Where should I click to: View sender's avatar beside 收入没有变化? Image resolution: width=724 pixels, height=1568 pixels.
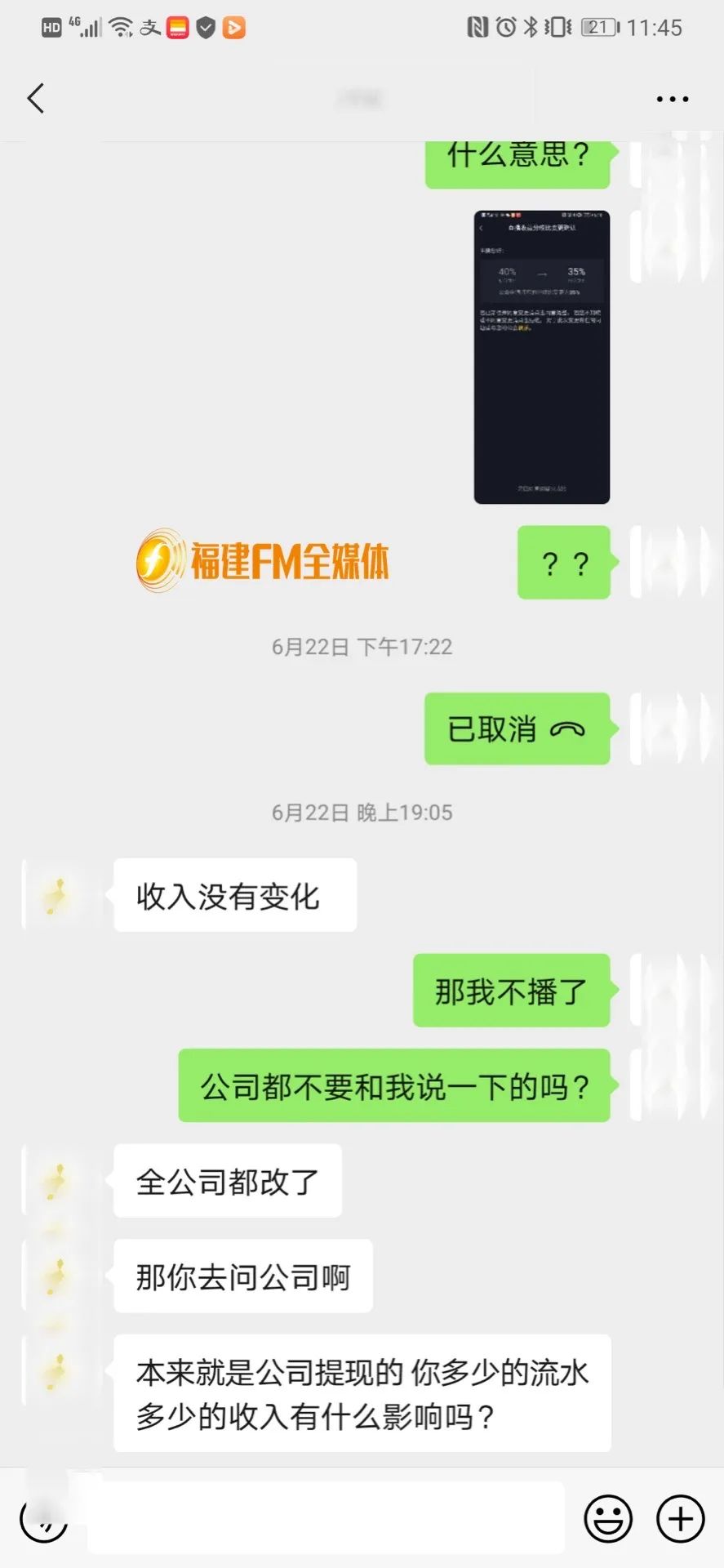coord(56,895)
